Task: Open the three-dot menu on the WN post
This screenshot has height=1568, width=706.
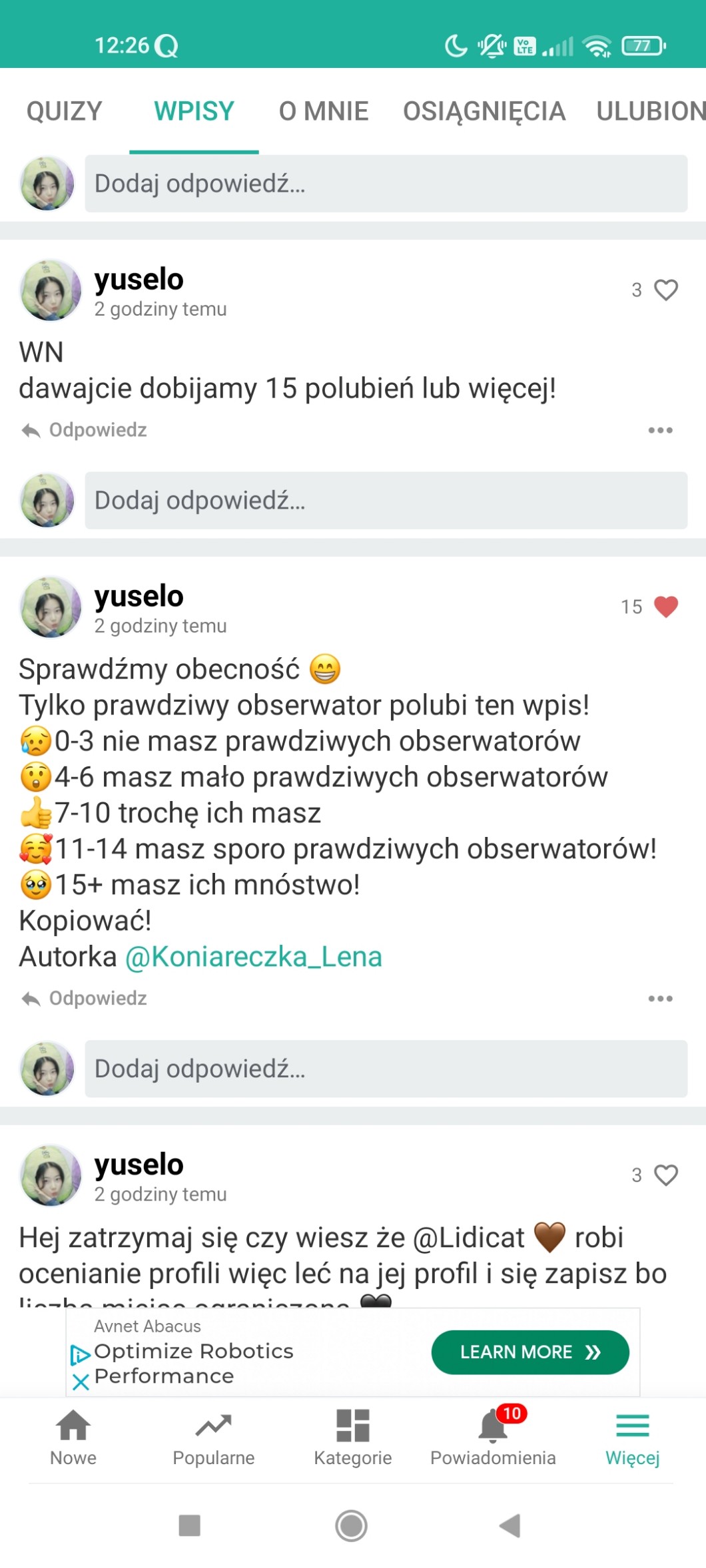Action: pyautogui.click(x=660, y=430)
